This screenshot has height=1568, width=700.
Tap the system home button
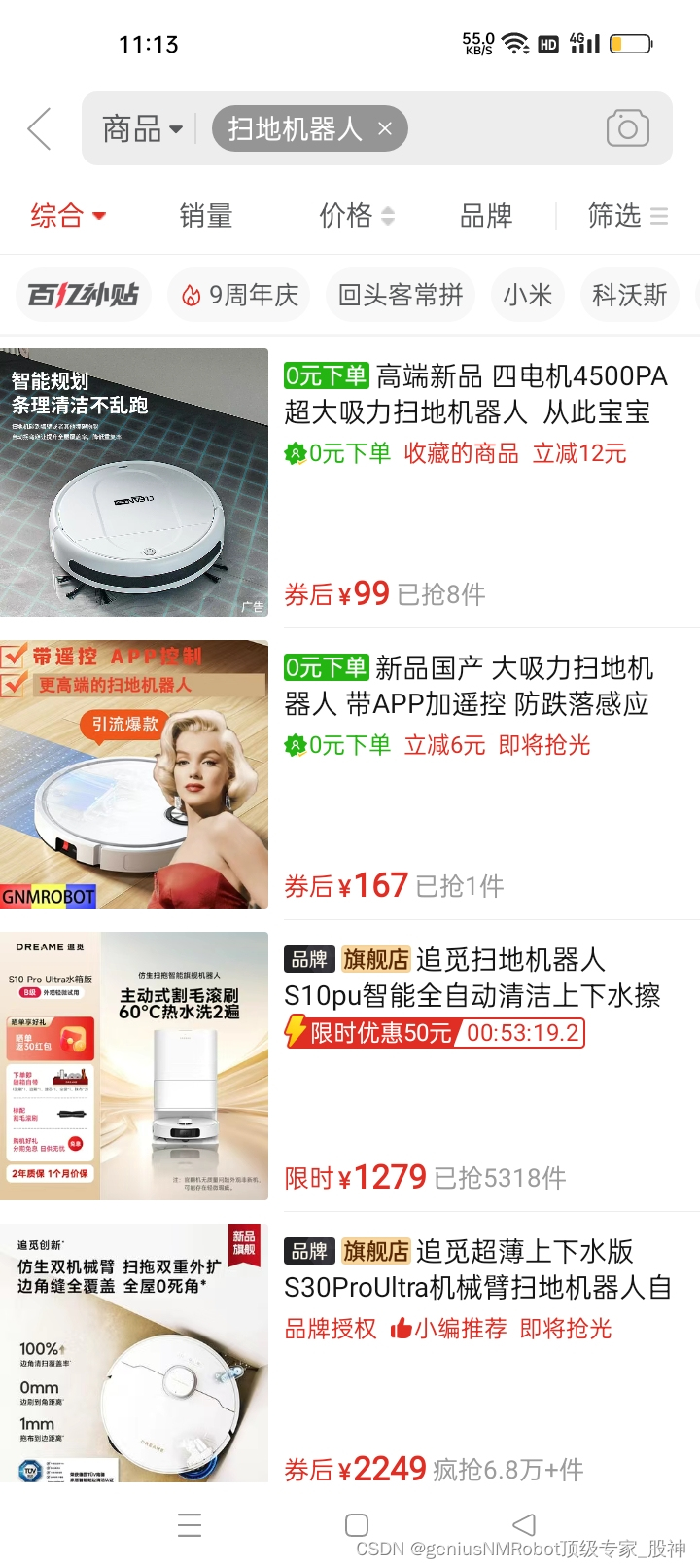[x=357, y=1525]
